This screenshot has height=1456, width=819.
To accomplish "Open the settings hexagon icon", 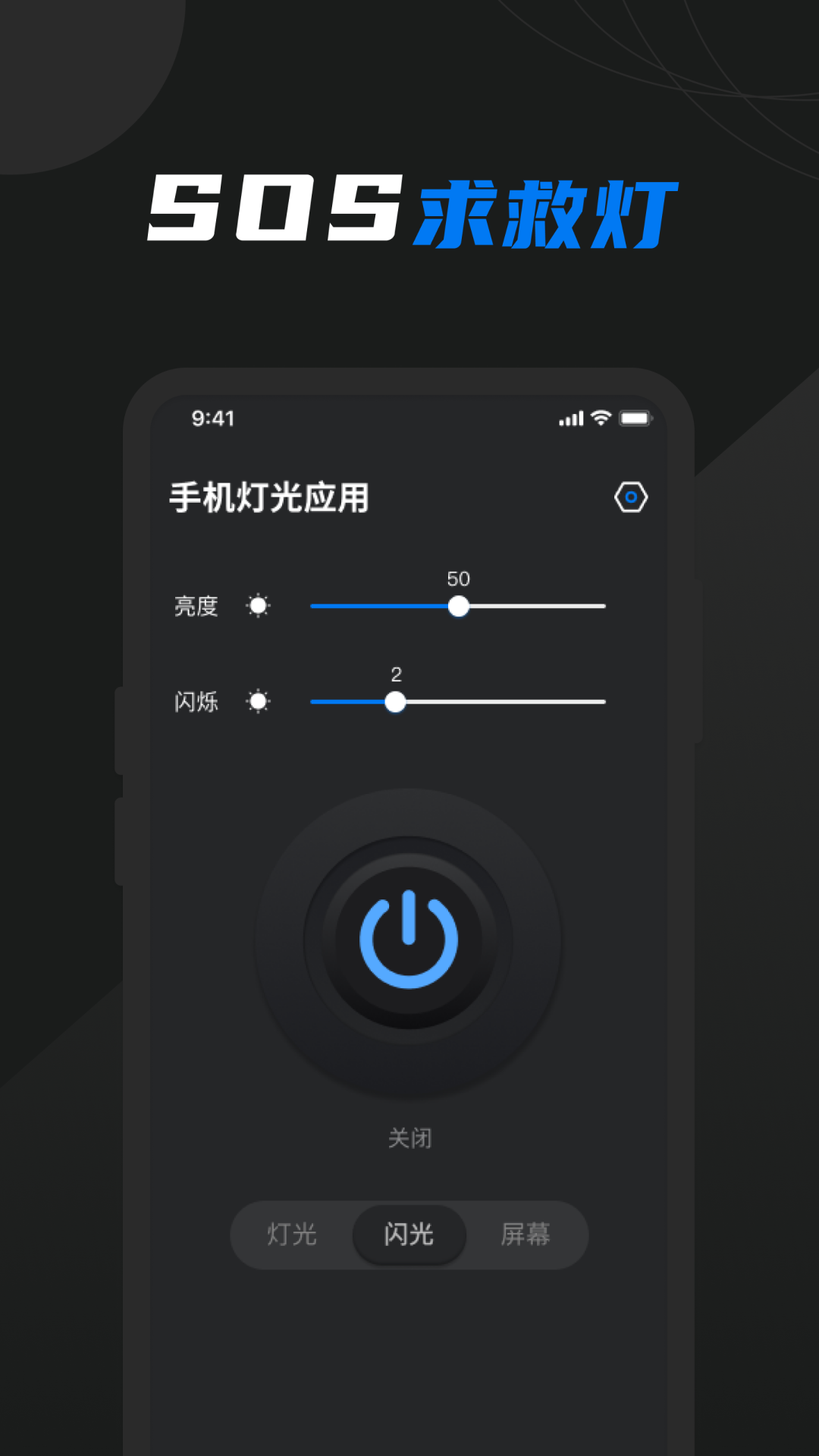I will point(629,497).
